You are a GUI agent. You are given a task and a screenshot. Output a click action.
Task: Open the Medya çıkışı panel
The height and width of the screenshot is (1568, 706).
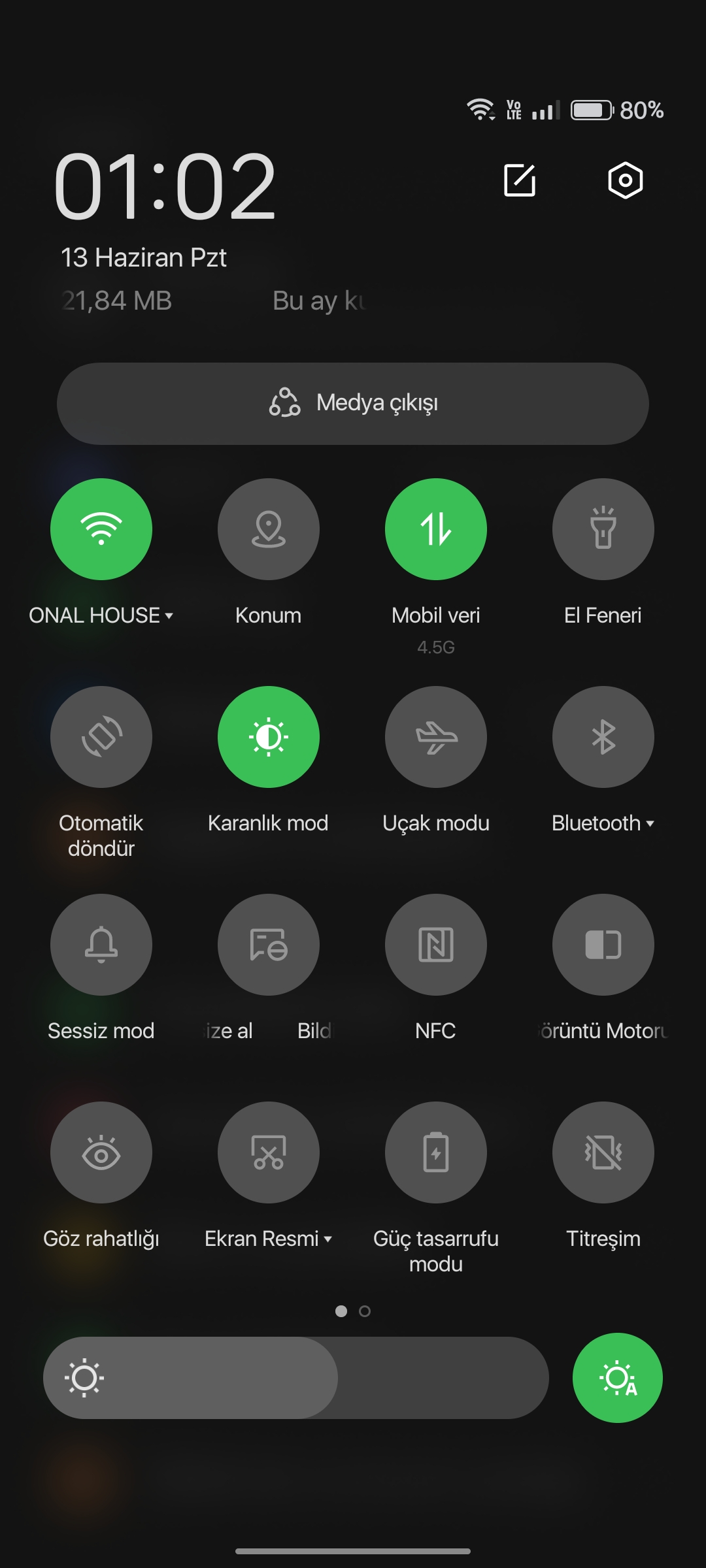pyautogui.click(x=353, y=404)
